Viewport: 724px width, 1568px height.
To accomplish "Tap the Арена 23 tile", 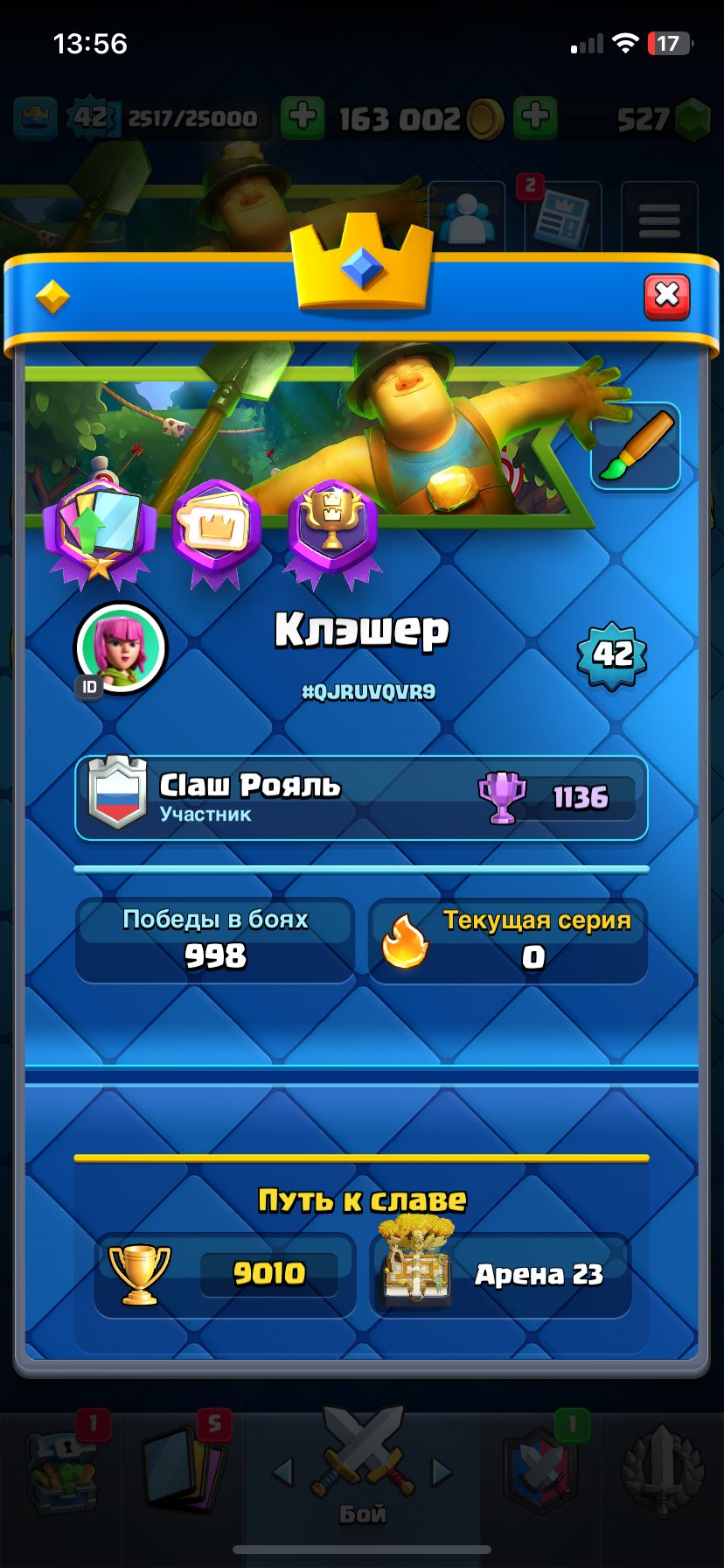I will [x=501, y=1274].
